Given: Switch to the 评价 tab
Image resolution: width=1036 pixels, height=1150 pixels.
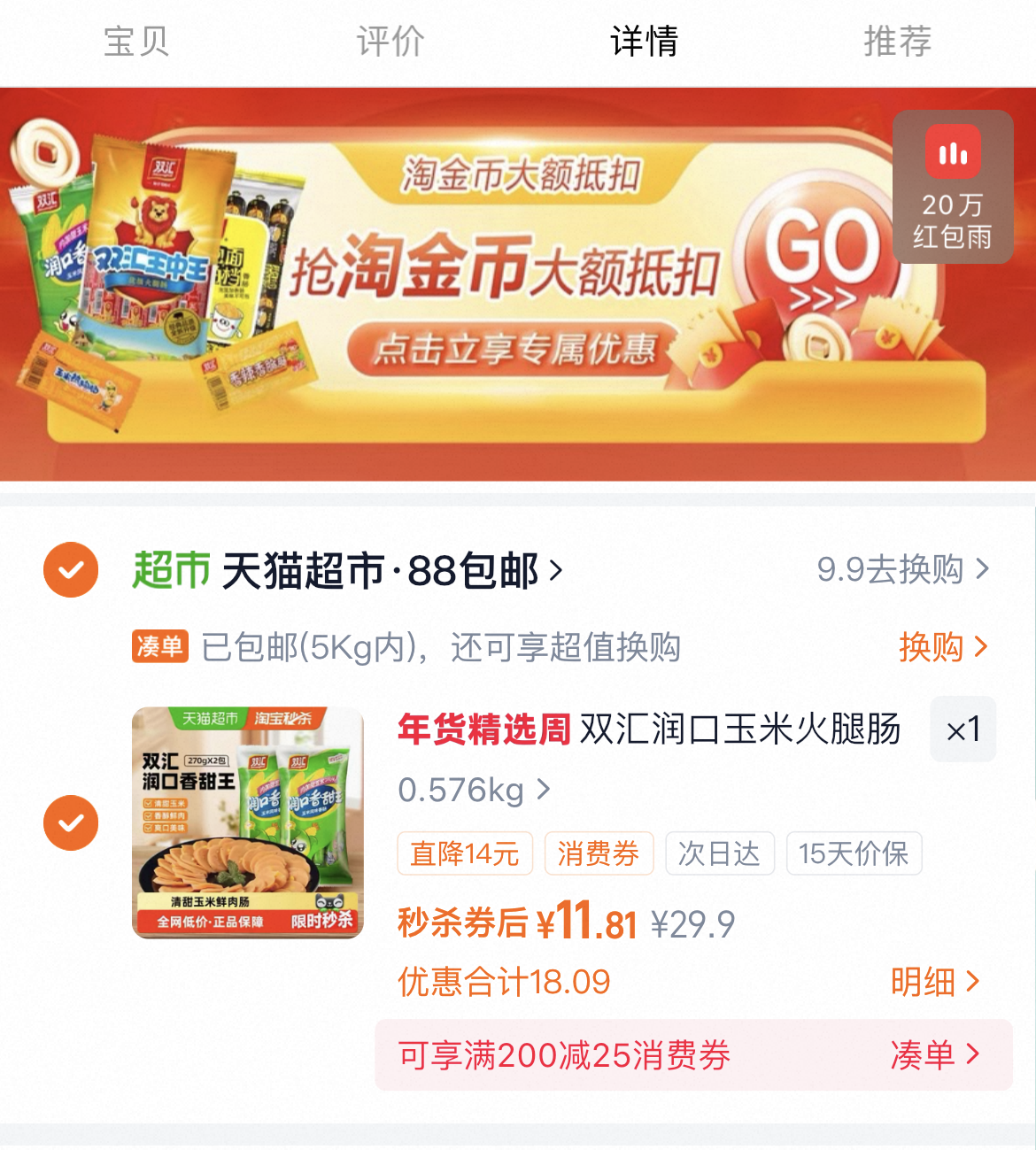Looking at the screenshot, I should coord(390,42).
